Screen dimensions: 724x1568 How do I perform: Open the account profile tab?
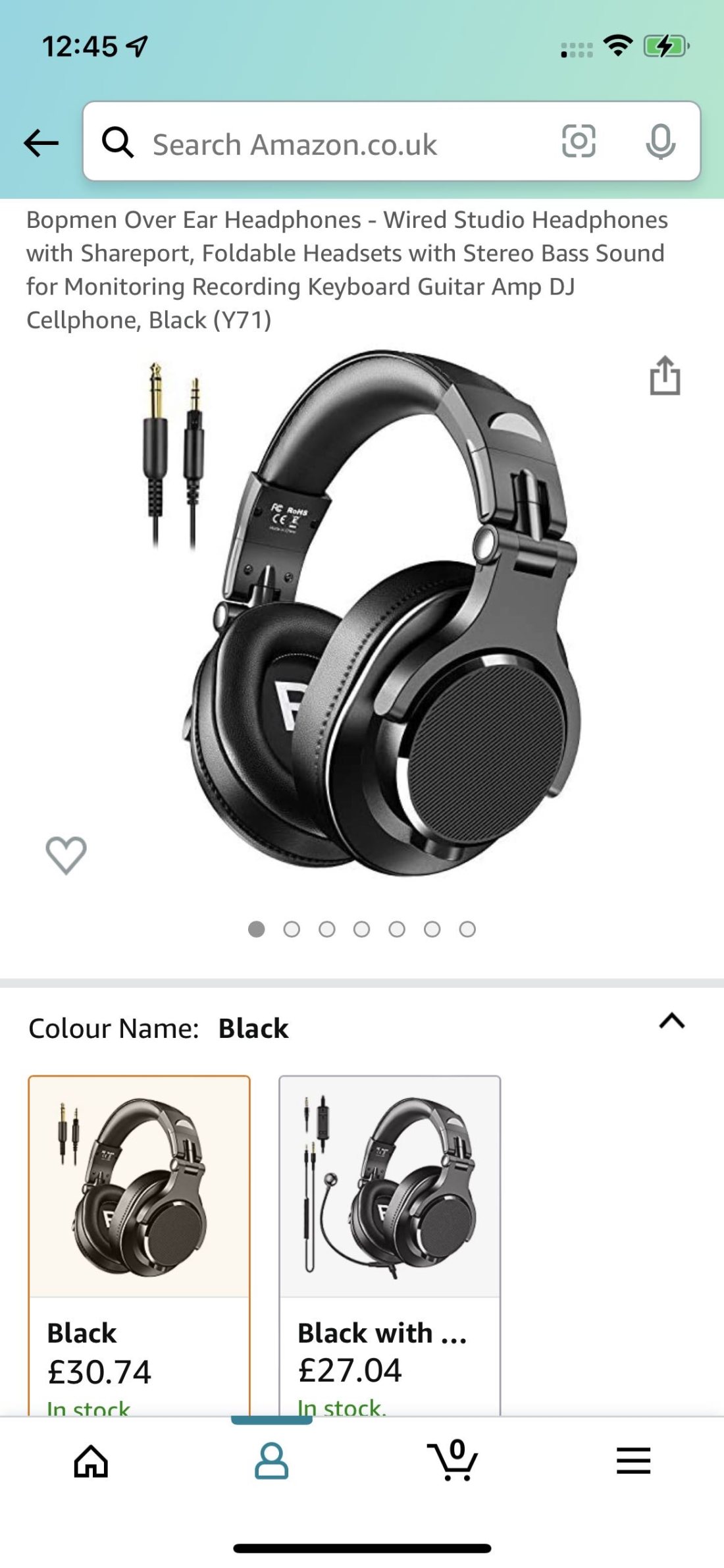271,1461
